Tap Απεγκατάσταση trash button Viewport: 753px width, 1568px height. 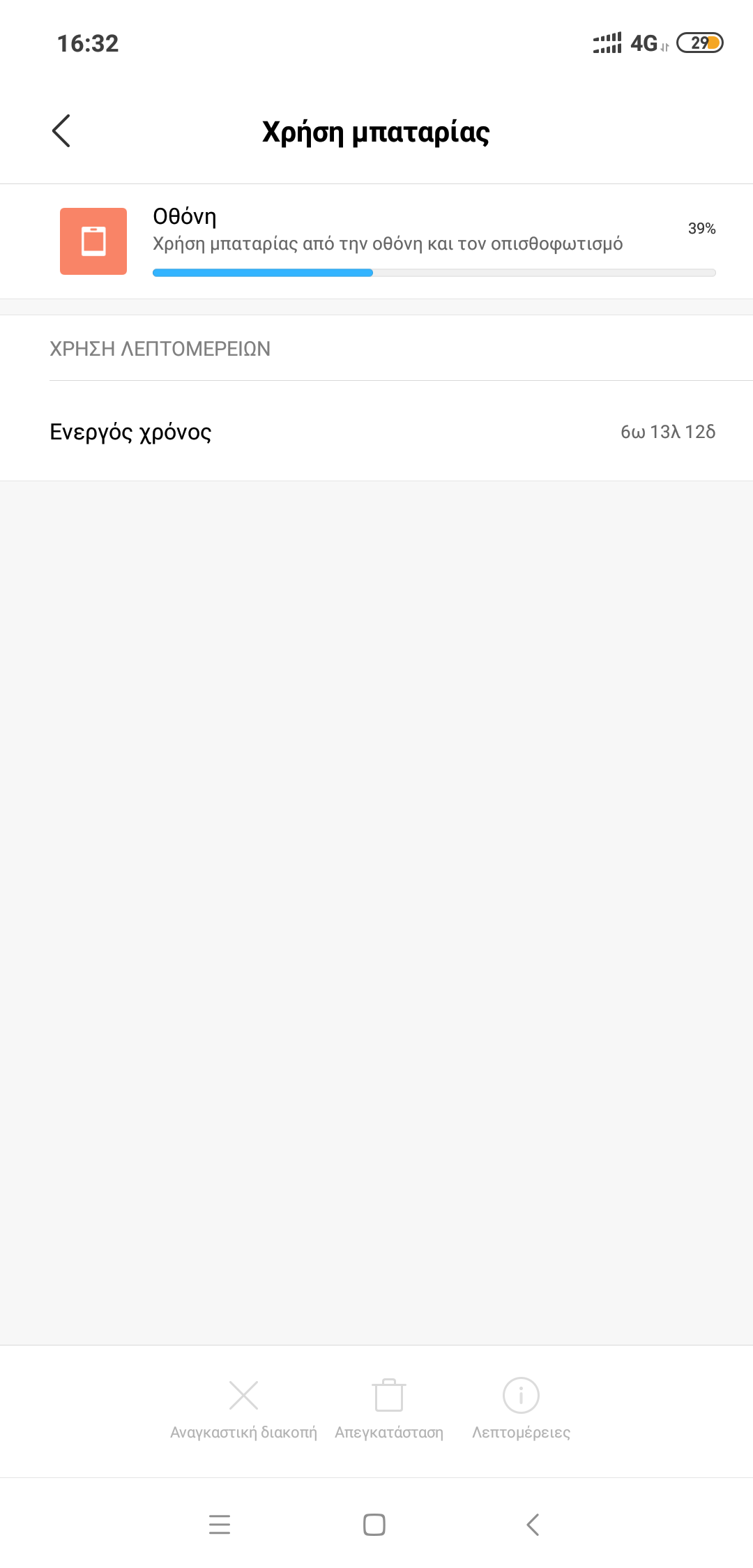(x=389, y=1409)
